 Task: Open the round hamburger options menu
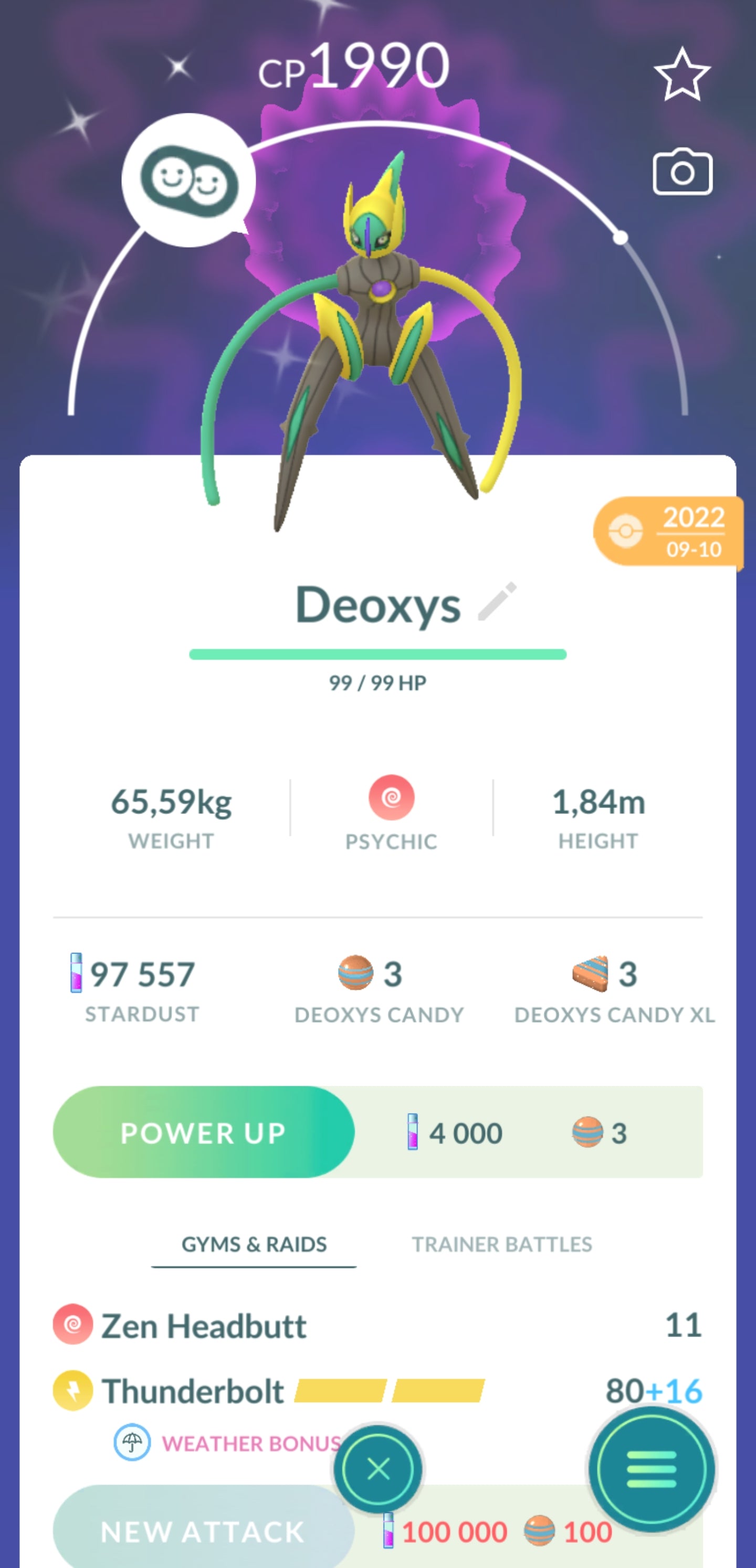(x=651, y=1469)
